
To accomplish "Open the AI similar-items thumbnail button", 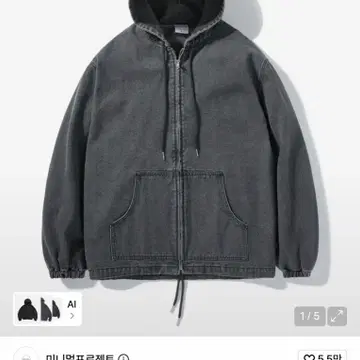I will (48, 309).
